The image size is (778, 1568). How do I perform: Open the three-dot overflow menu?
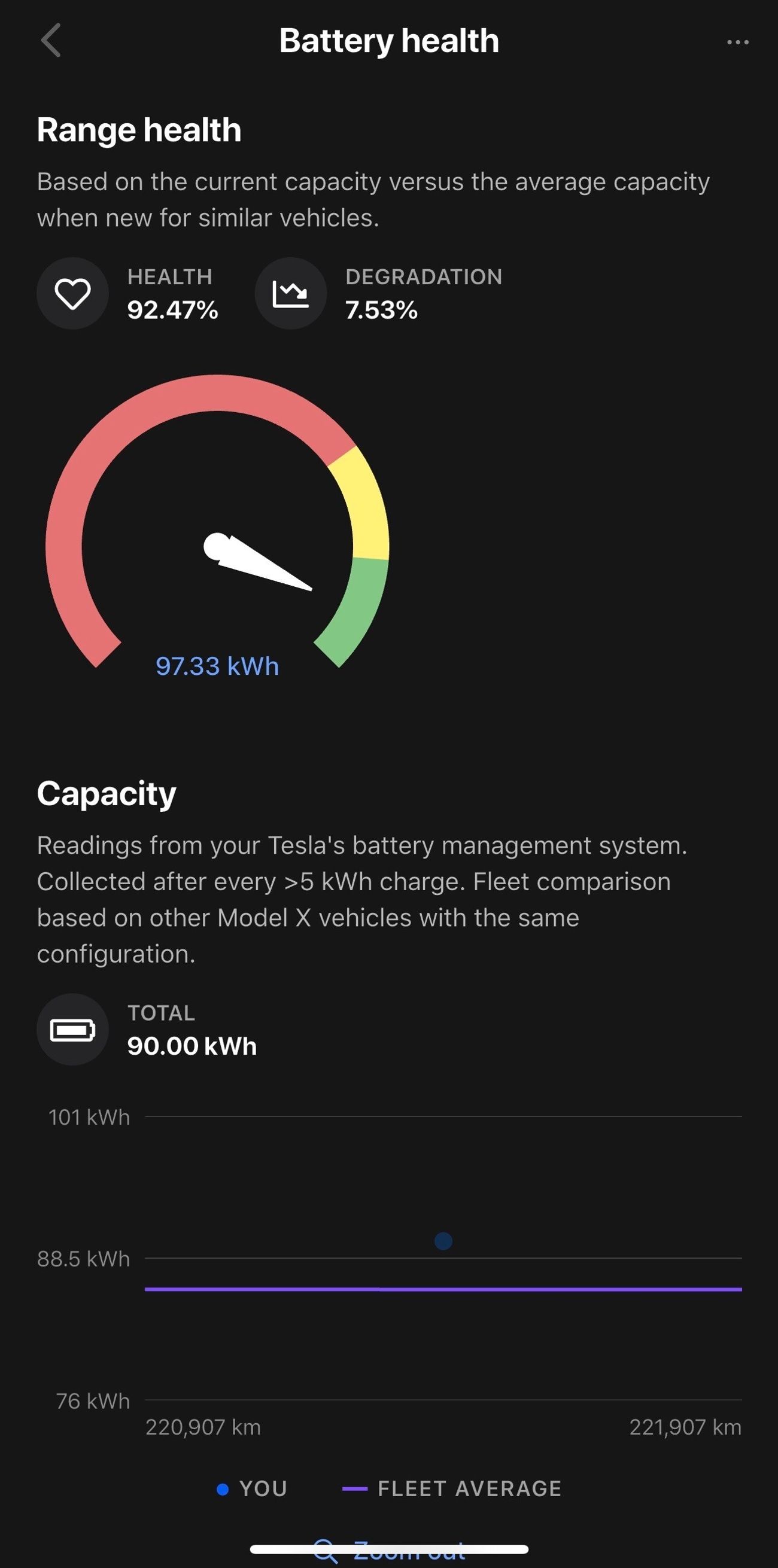point(737,42)
